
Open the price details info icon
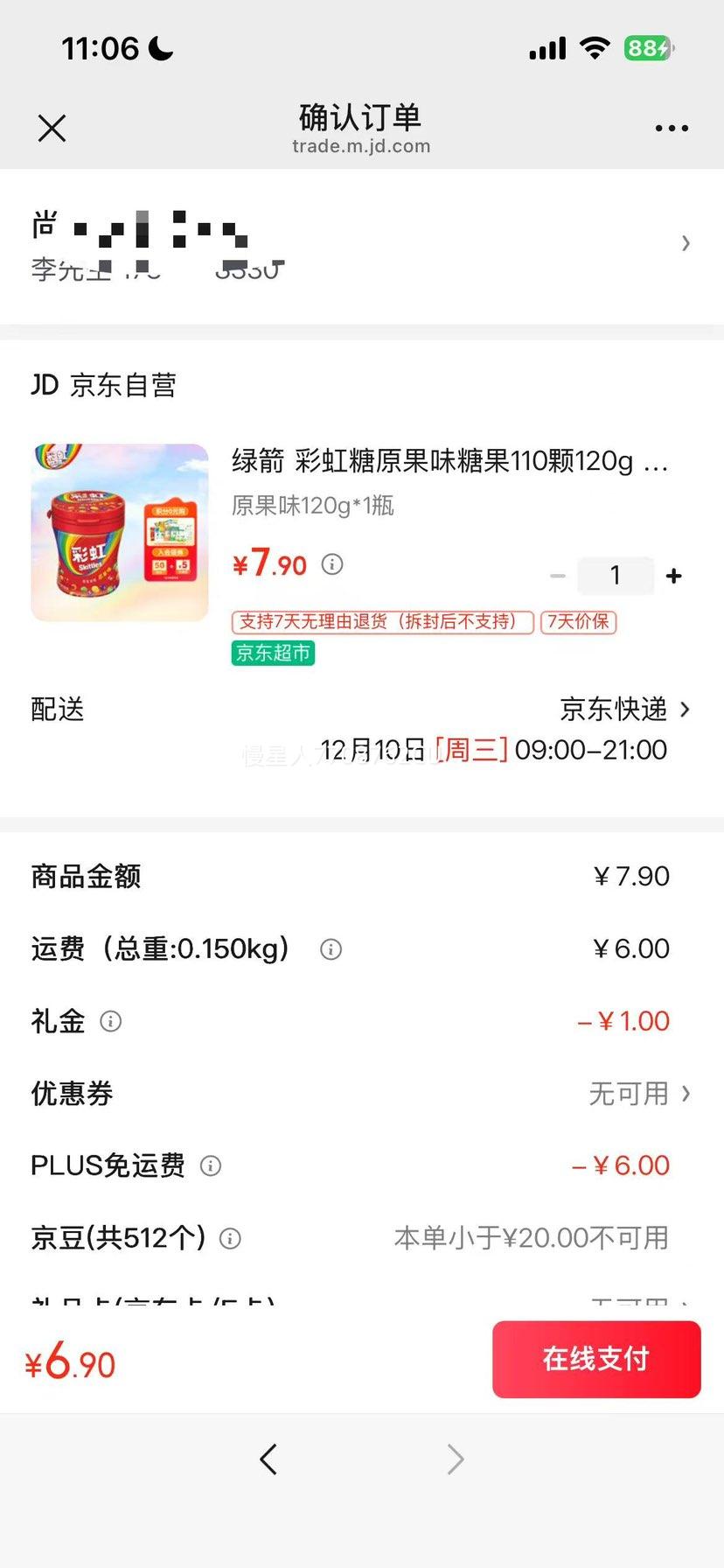click(331, 564)
